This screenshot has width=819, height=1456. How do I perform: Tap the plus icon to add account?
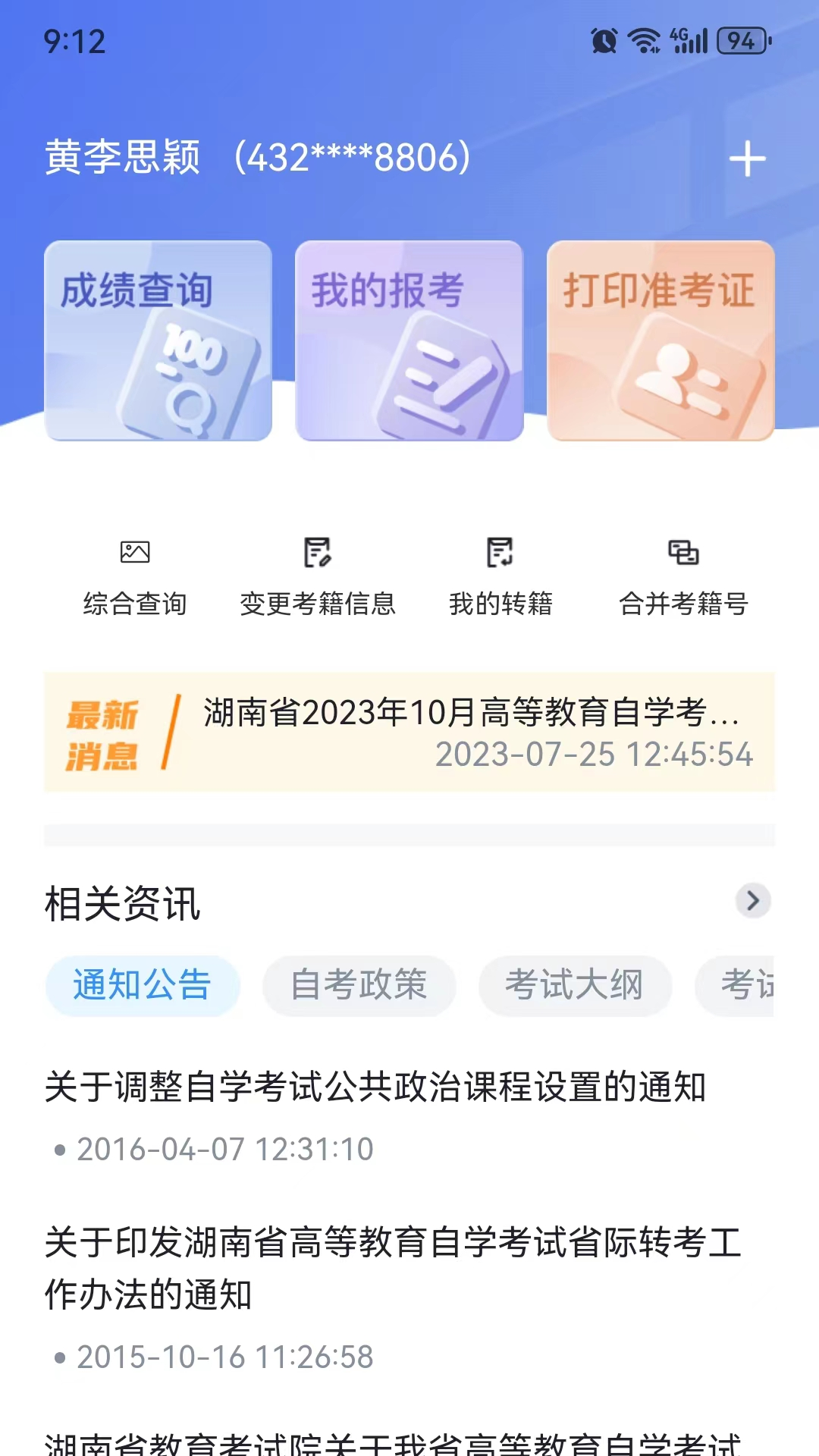point(748,158)
